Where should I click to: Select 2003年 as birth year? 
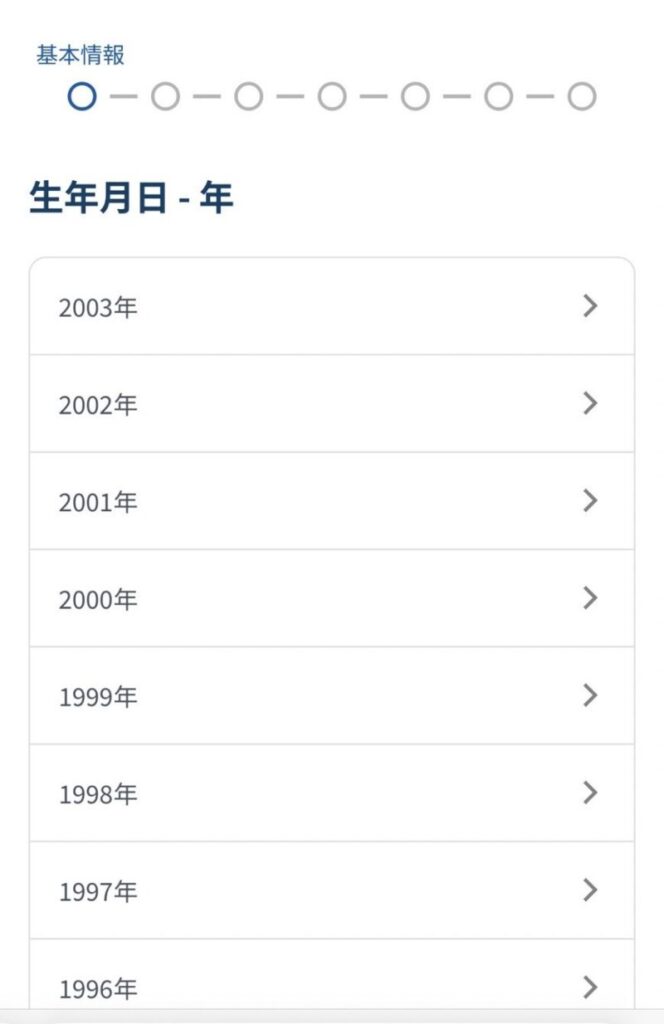point(331,307)
